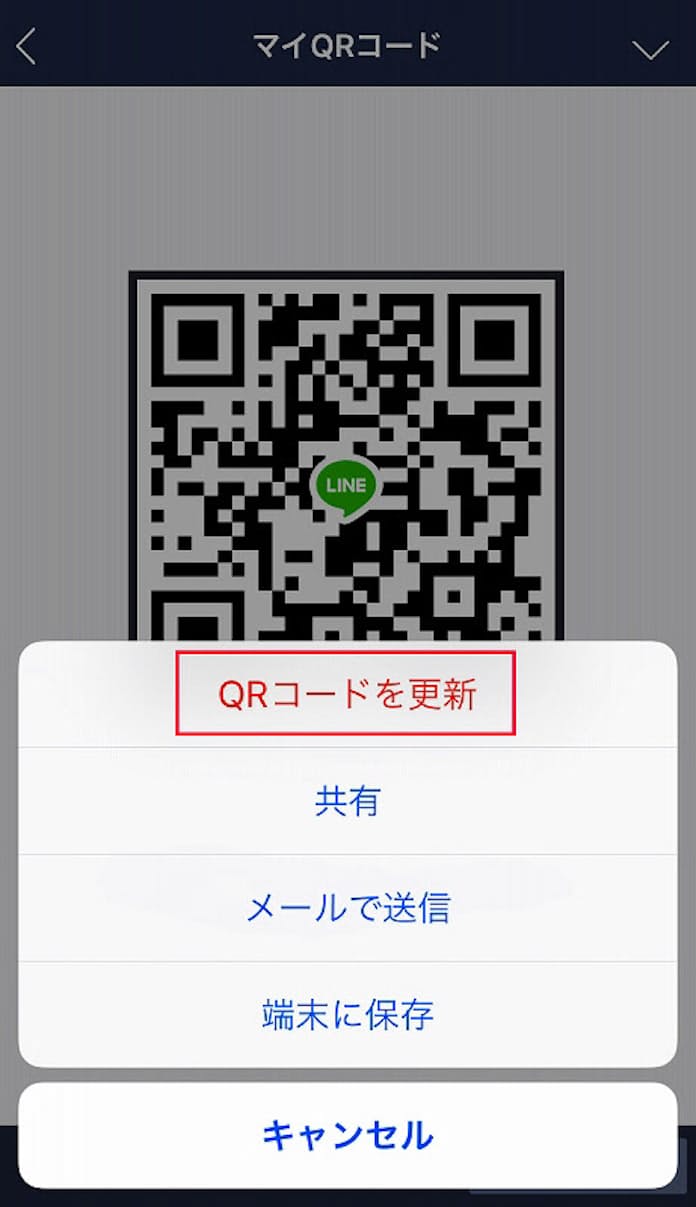Save QR code with 端末に保存

pos(347,1014)
